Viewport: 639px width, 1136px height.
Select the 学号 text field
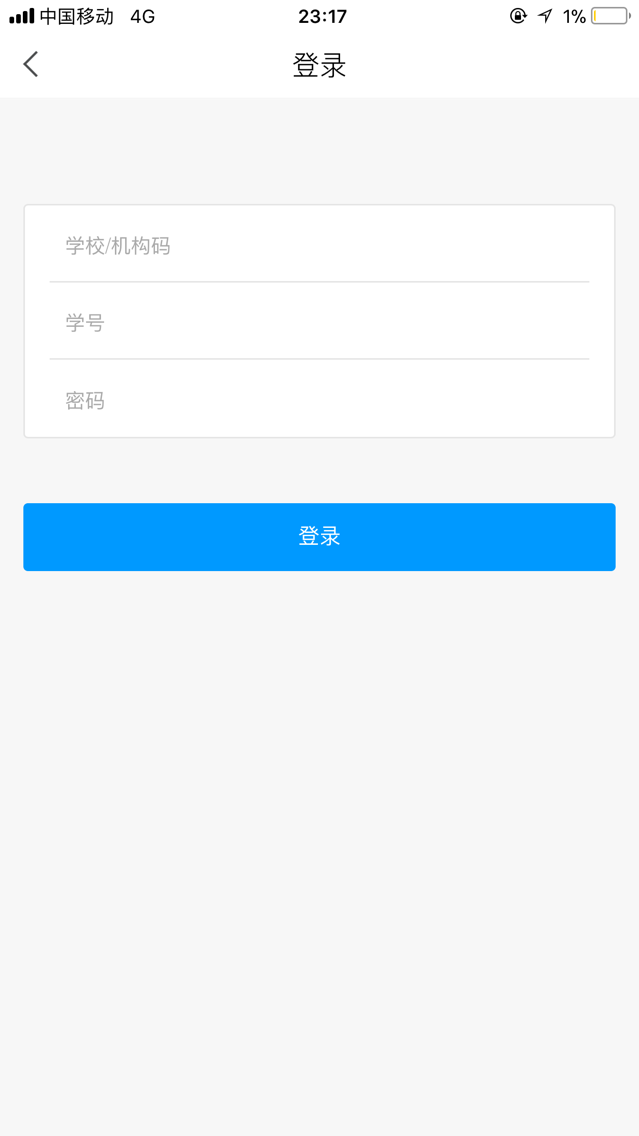click(319, 322)
